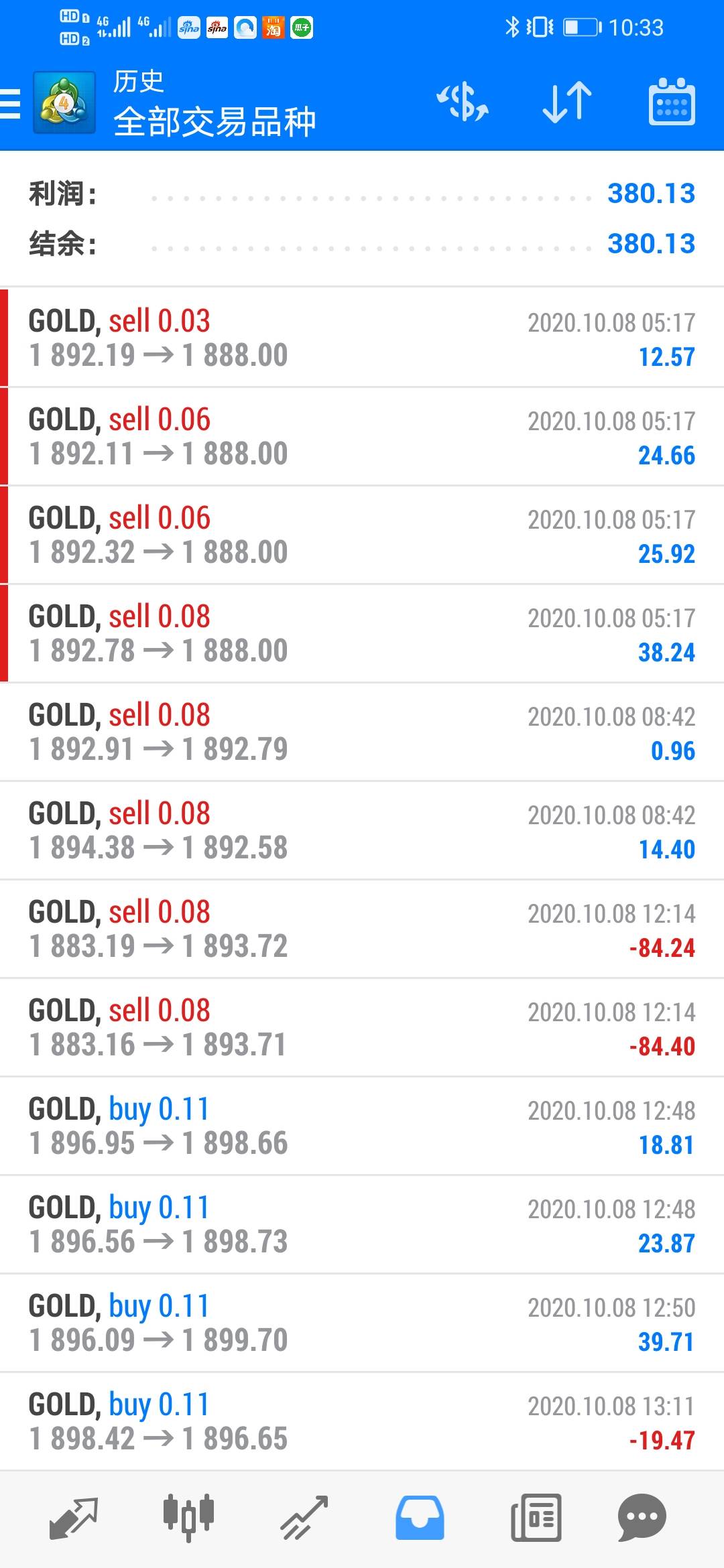724x1568 pixels.
Task: Open the symbol filter with dollar icon
Action: [x=463, y=103]
